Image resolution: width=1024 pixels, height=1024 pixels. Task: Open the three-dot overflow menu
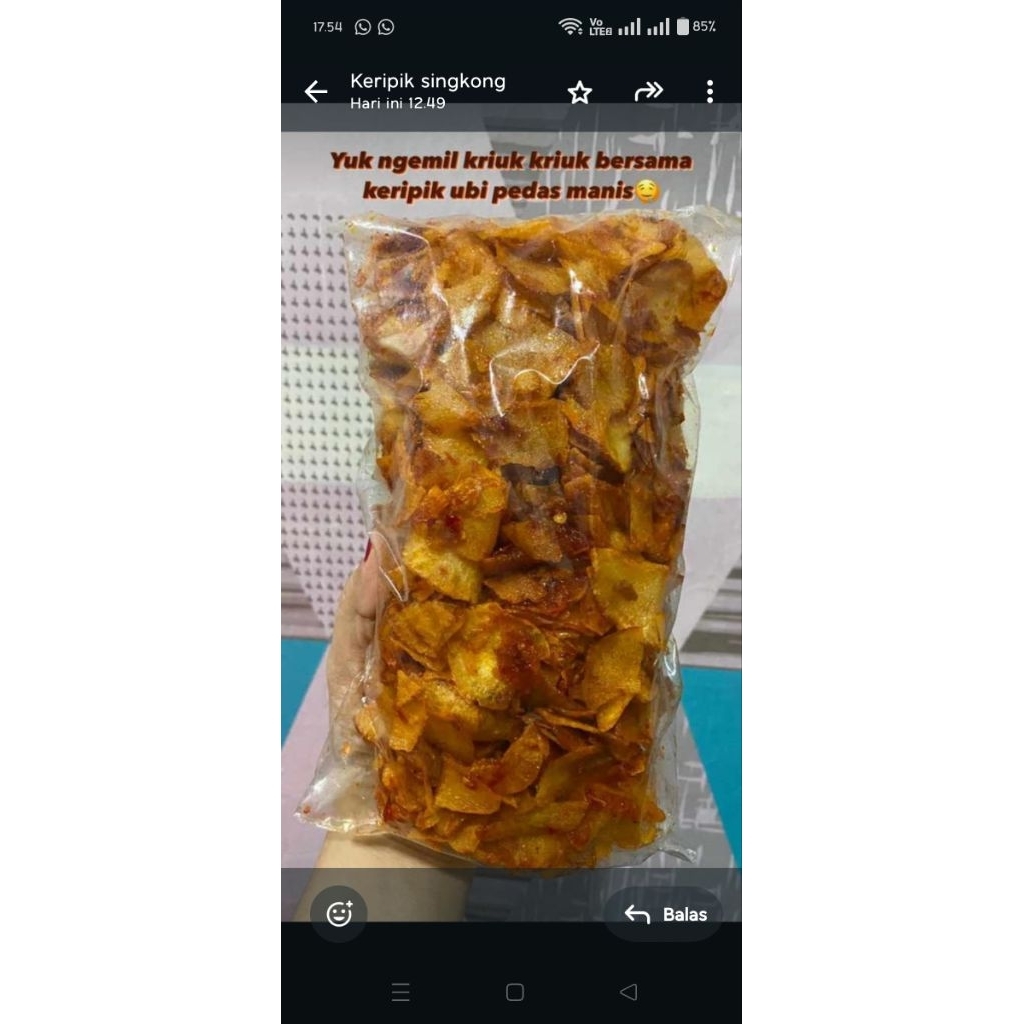pyautogui.click(x=710, y=91)
